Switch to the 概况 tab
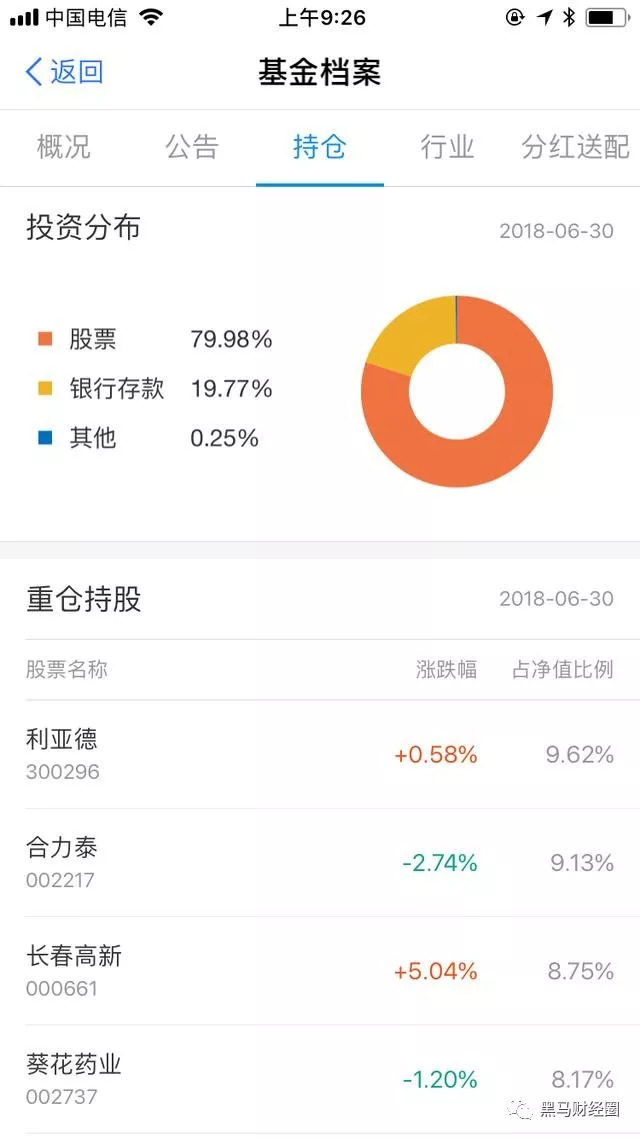Screen dimensions: 640x1138 click(x=64, y=148)
